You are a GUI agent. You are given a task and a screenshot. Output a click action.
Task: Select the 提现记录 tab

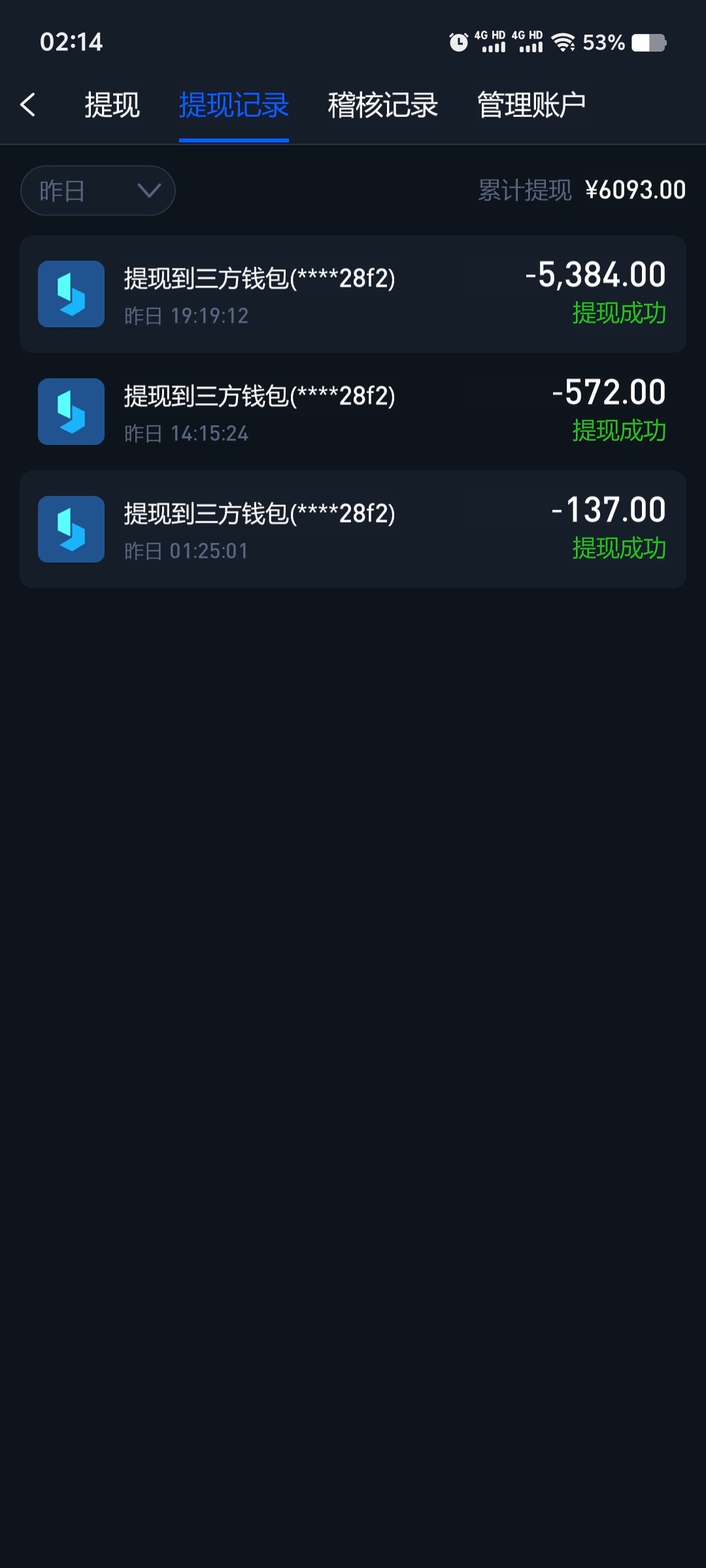[x=234, y=105]
